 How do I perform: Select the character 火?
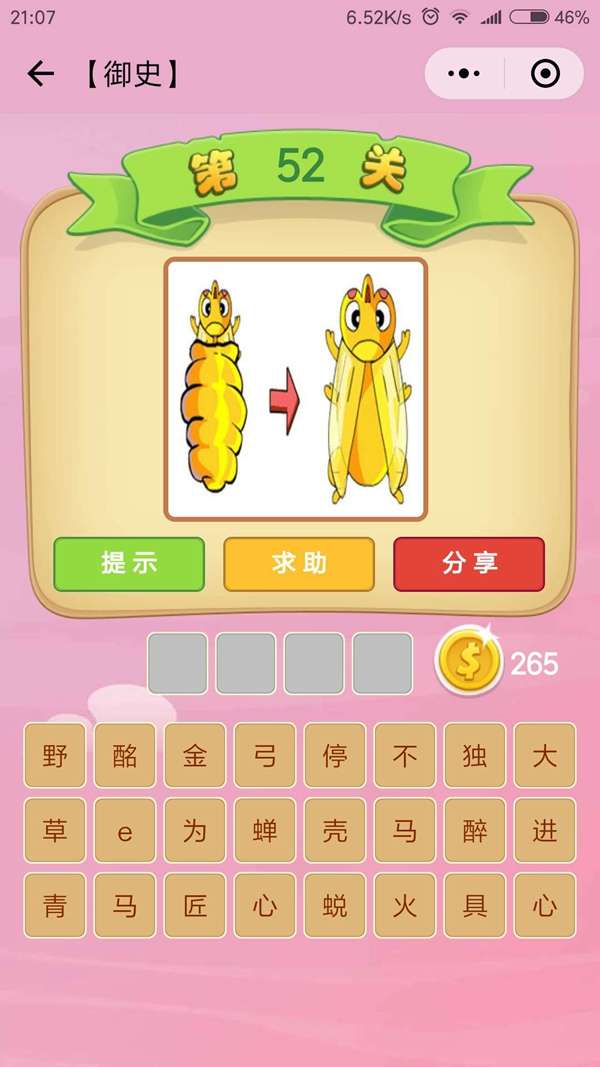coord(405,906)
